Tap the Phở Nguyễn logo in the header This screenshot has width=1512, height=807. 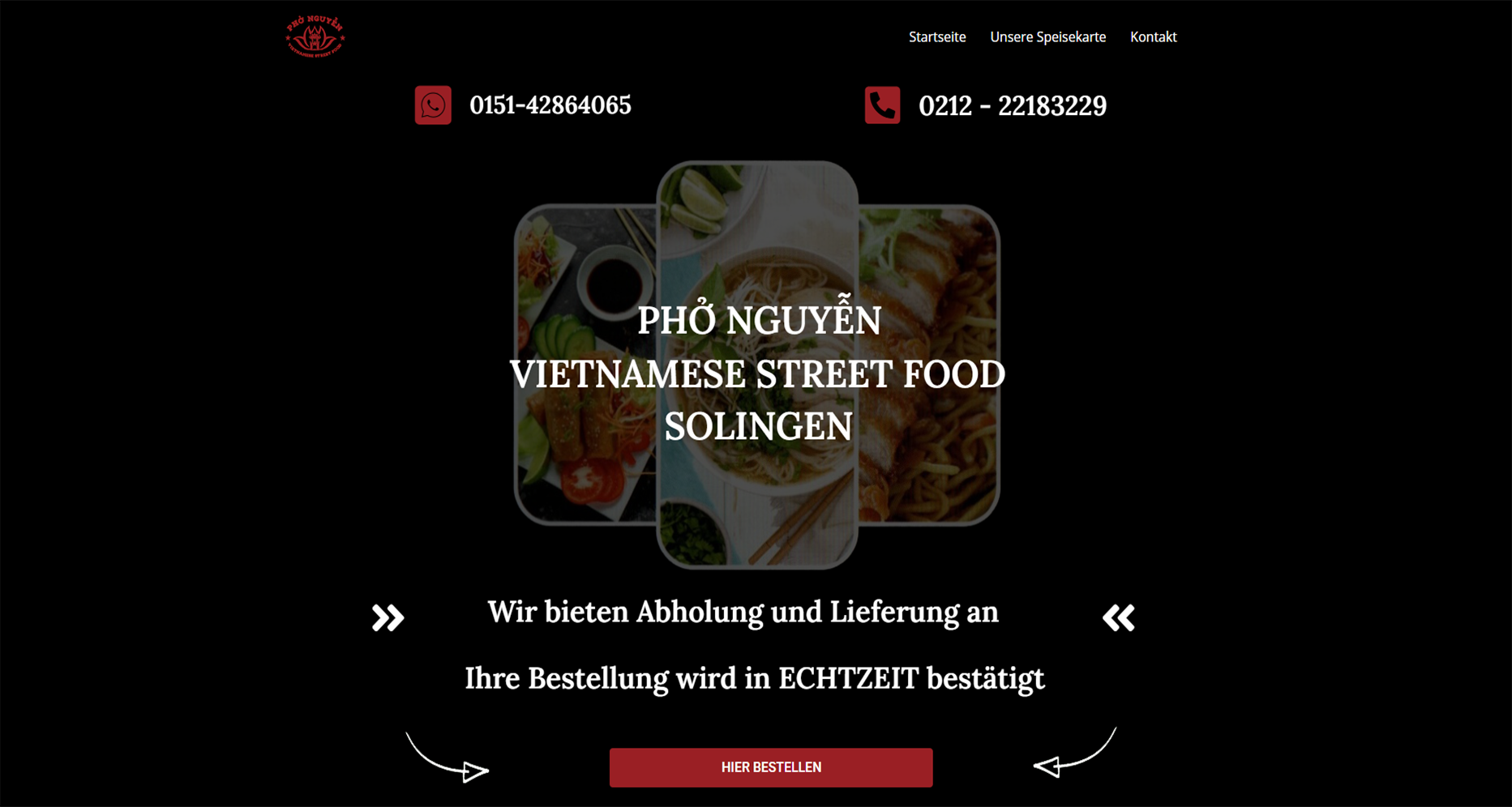(315, 36)
